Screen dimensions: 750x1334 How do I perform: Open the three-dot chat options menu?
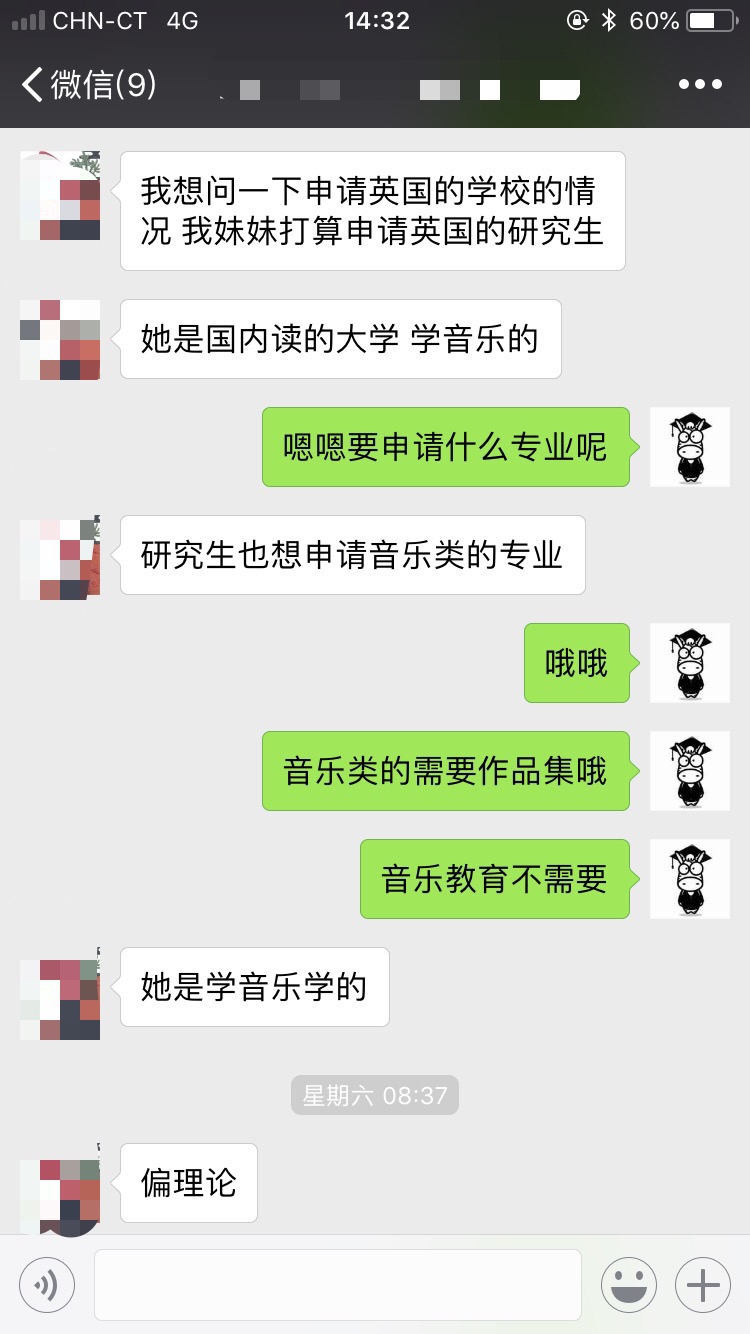[700, 85]
